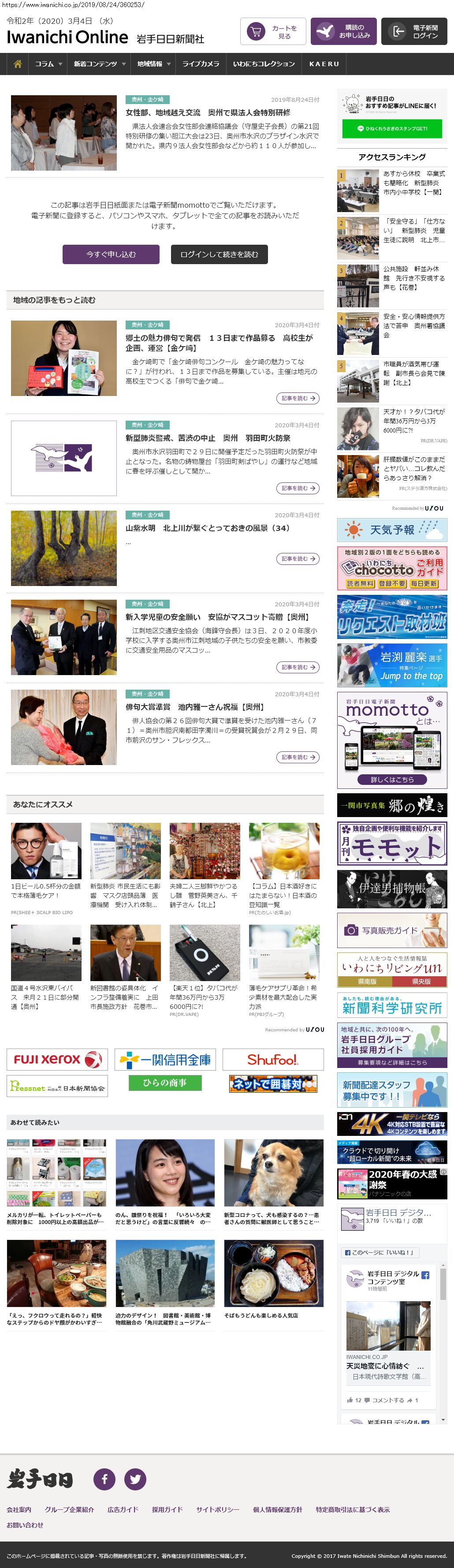The width and height of the screenshot is (454, 1568).
Task: Open 電子新聞ログイン login button
Action: tap(414, 32)
